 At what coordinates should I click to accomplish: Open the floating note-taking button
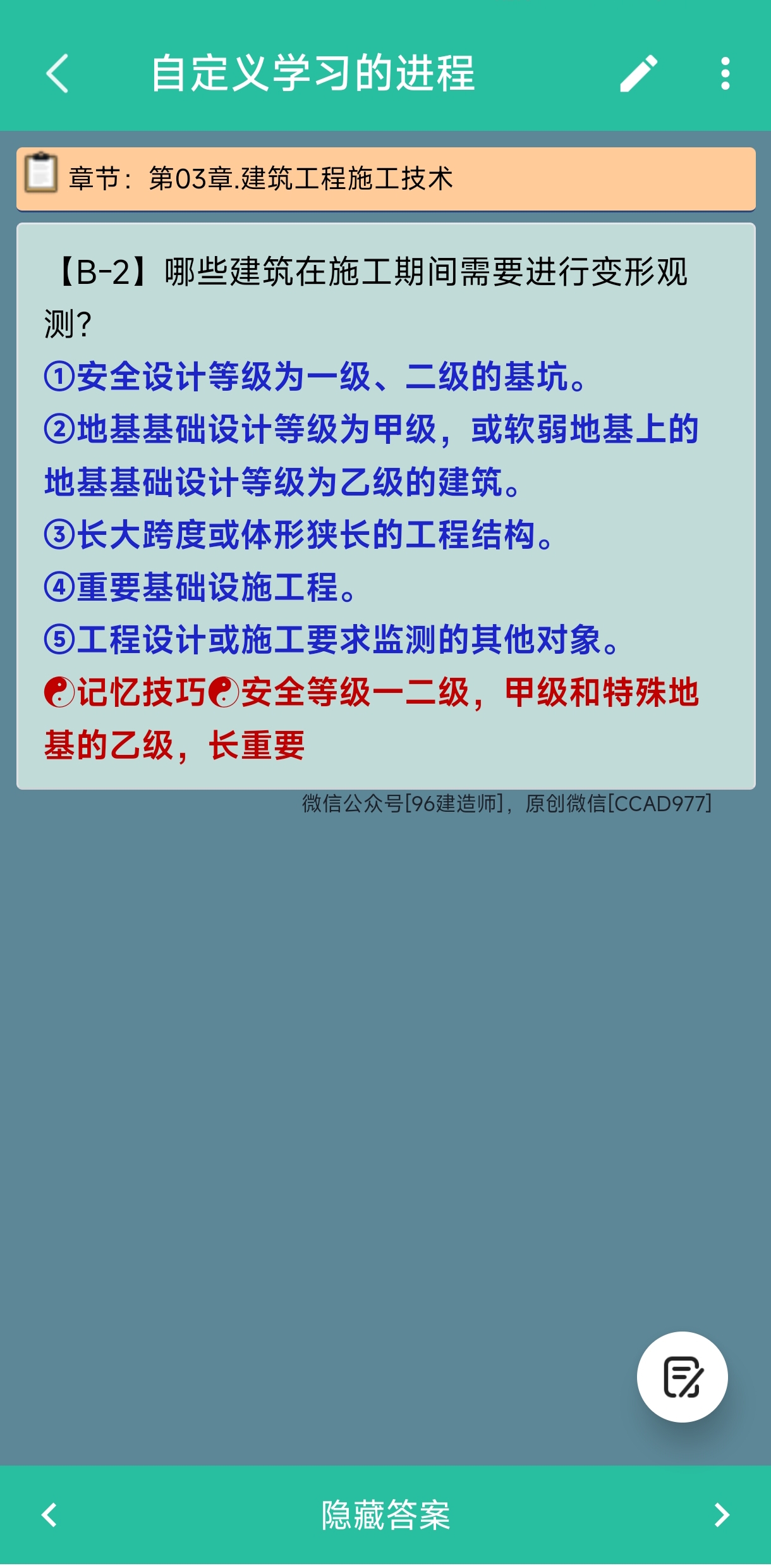[x=682, y=1376]
